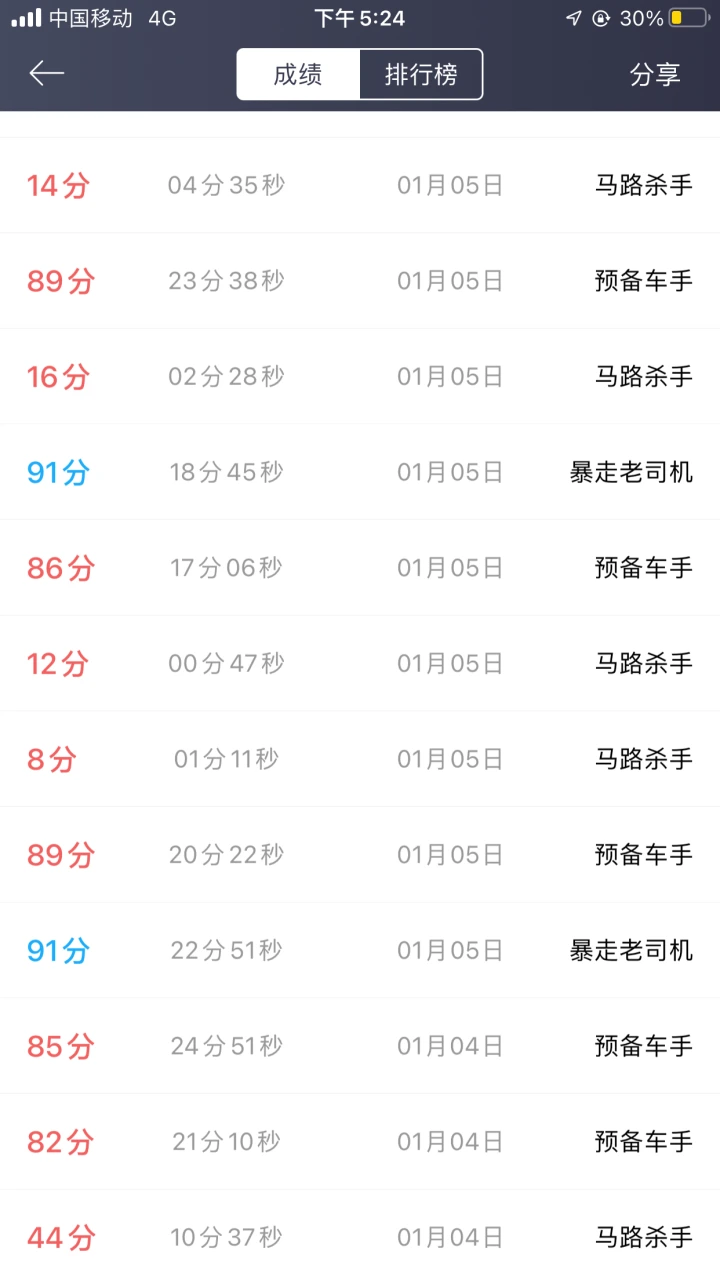Open the 8分 record lasting 01分11秒
720x1280 pixels.
[x=360, y=759]
